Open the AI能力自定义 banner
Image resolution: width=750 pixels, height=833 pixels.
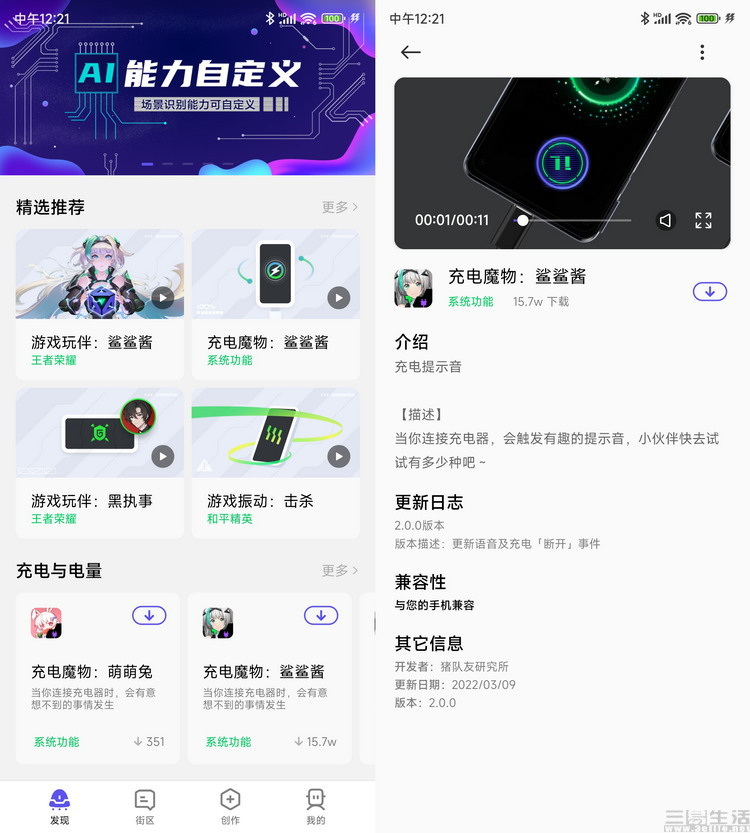click(x=187, y=88)
